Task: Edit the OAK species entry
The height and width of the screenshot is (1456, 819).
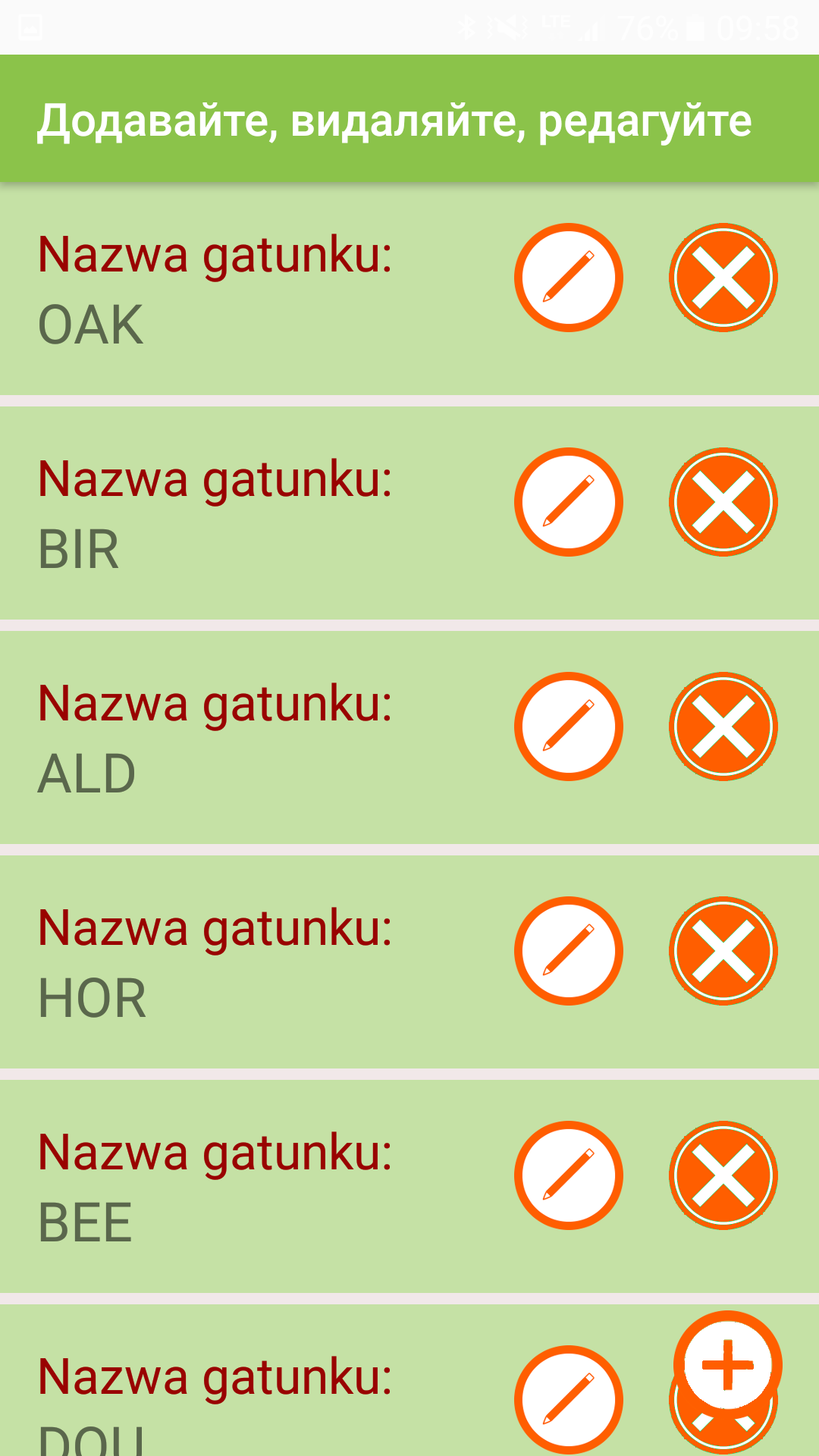Action: point(569,278)
